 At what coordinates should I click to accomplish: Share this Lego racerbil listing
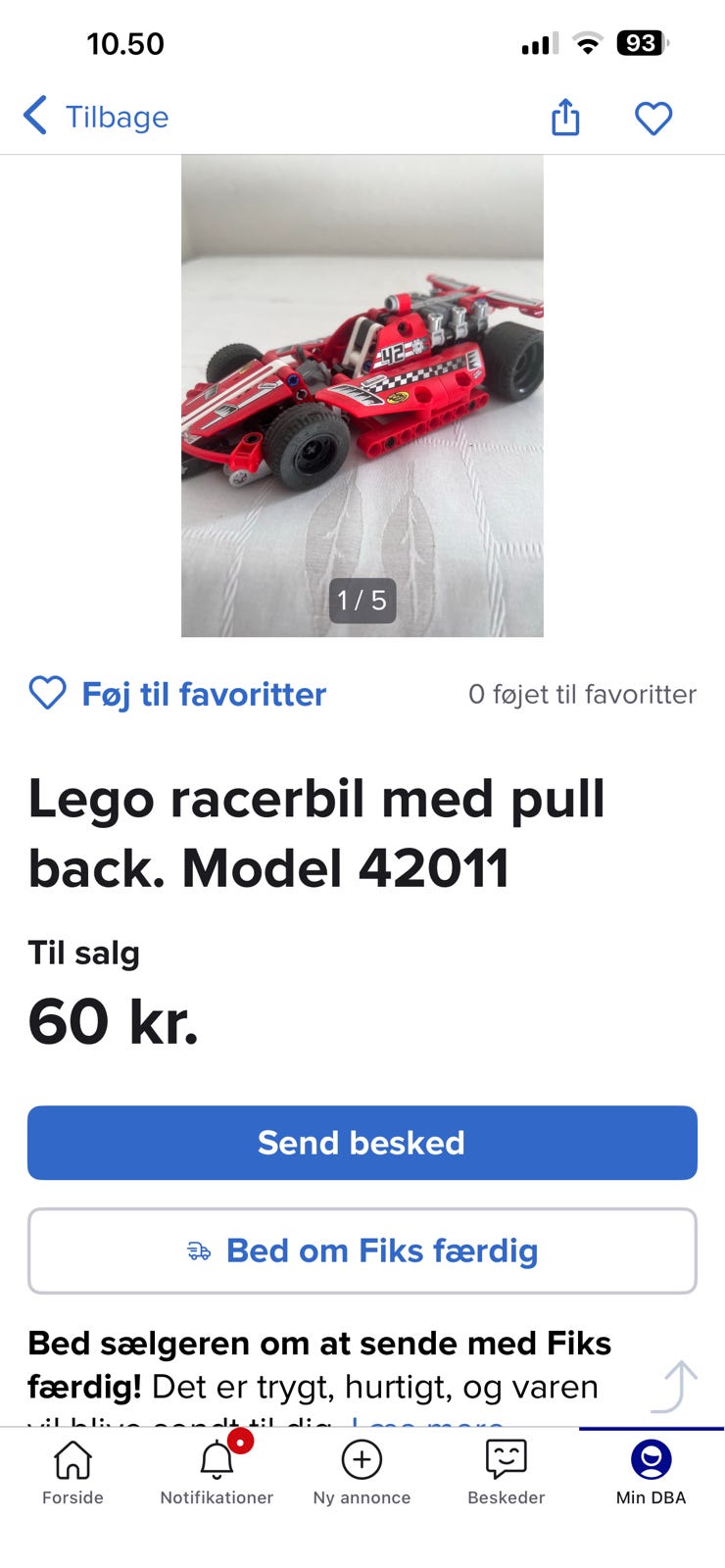[565, 118]
